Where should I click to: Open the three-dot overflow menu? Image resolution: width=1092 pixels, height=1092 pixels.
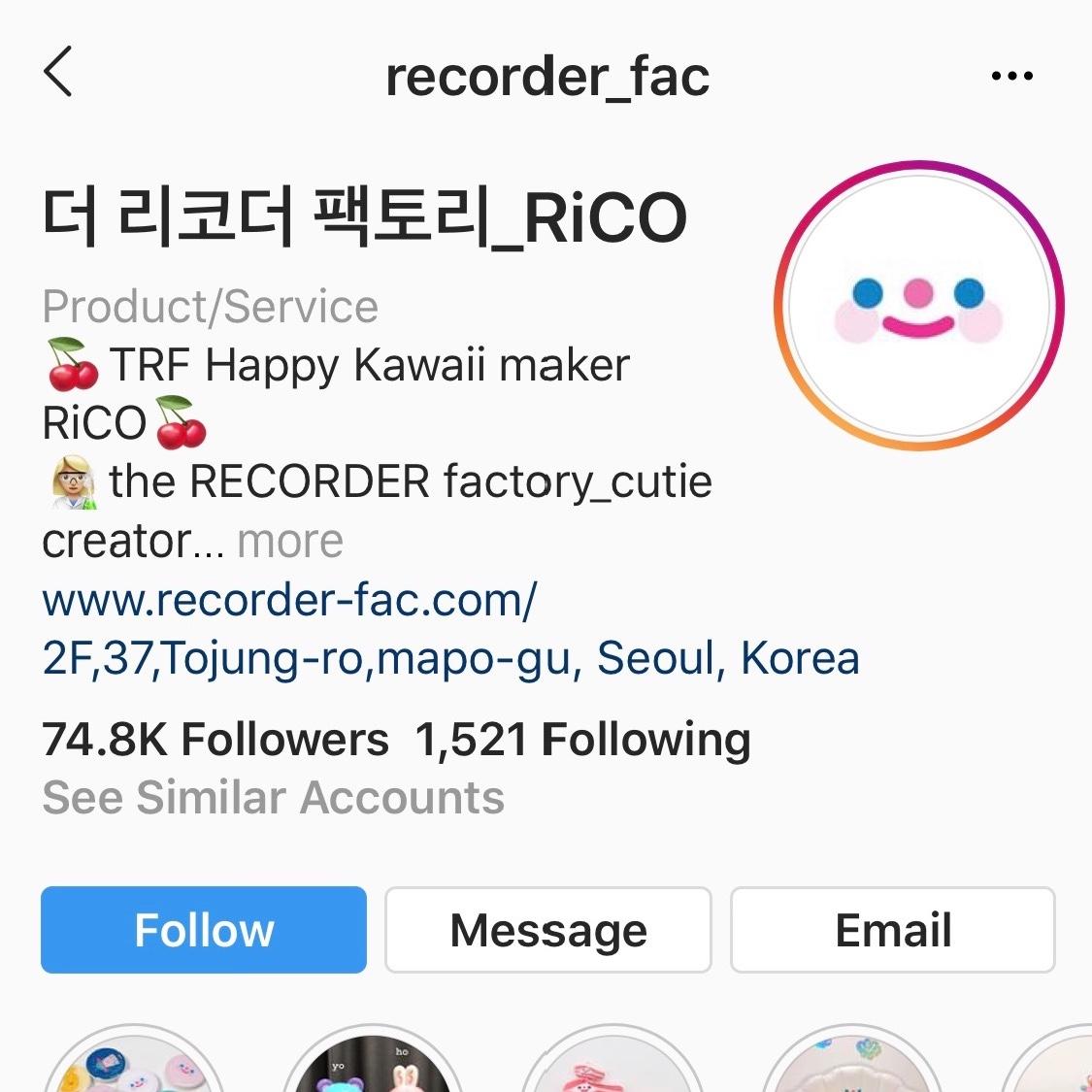[x=1011, y=76]
